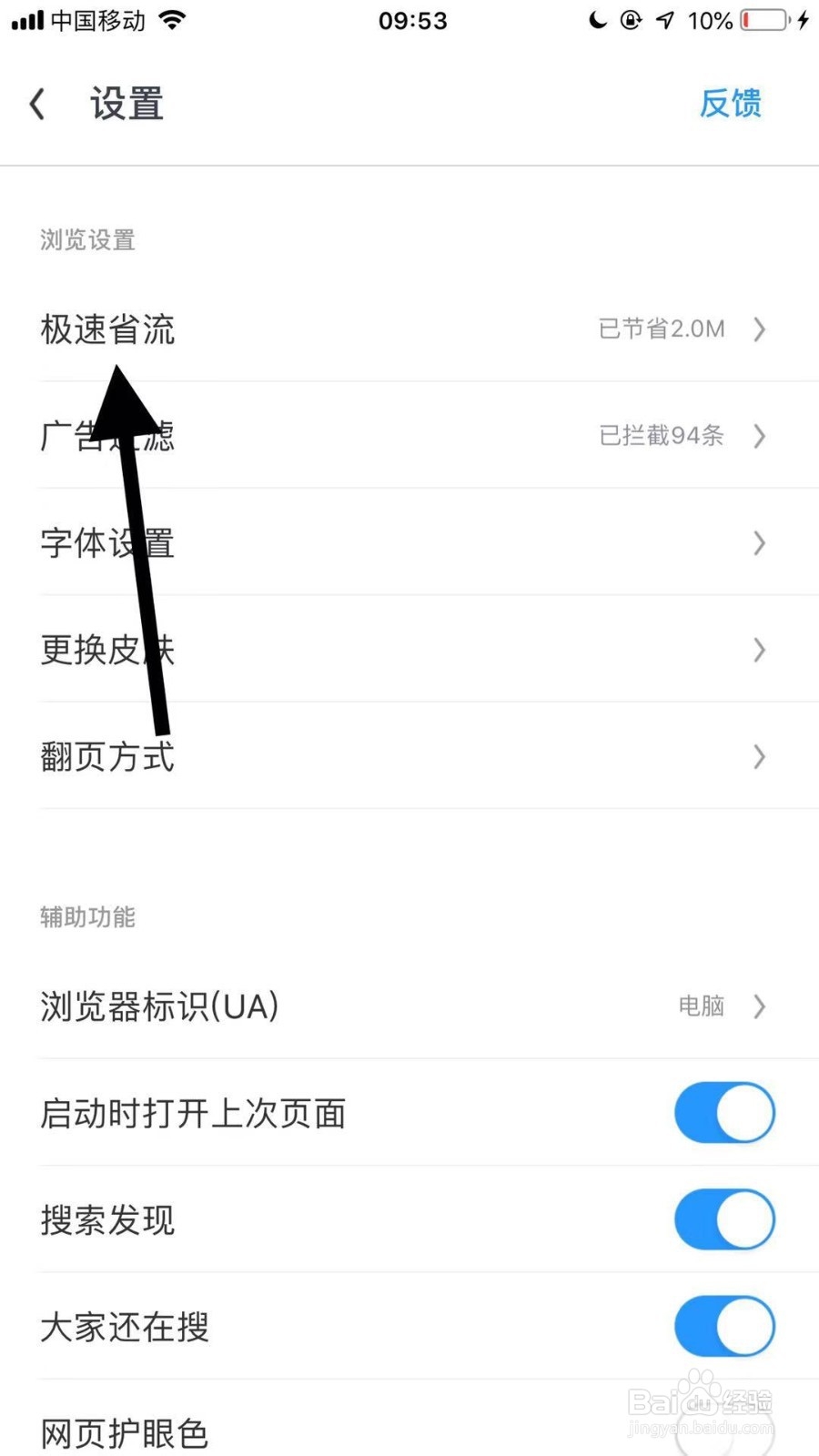Disable 启动时打开上次页面 switch

pyautogui.click(x=723, y=1112)
